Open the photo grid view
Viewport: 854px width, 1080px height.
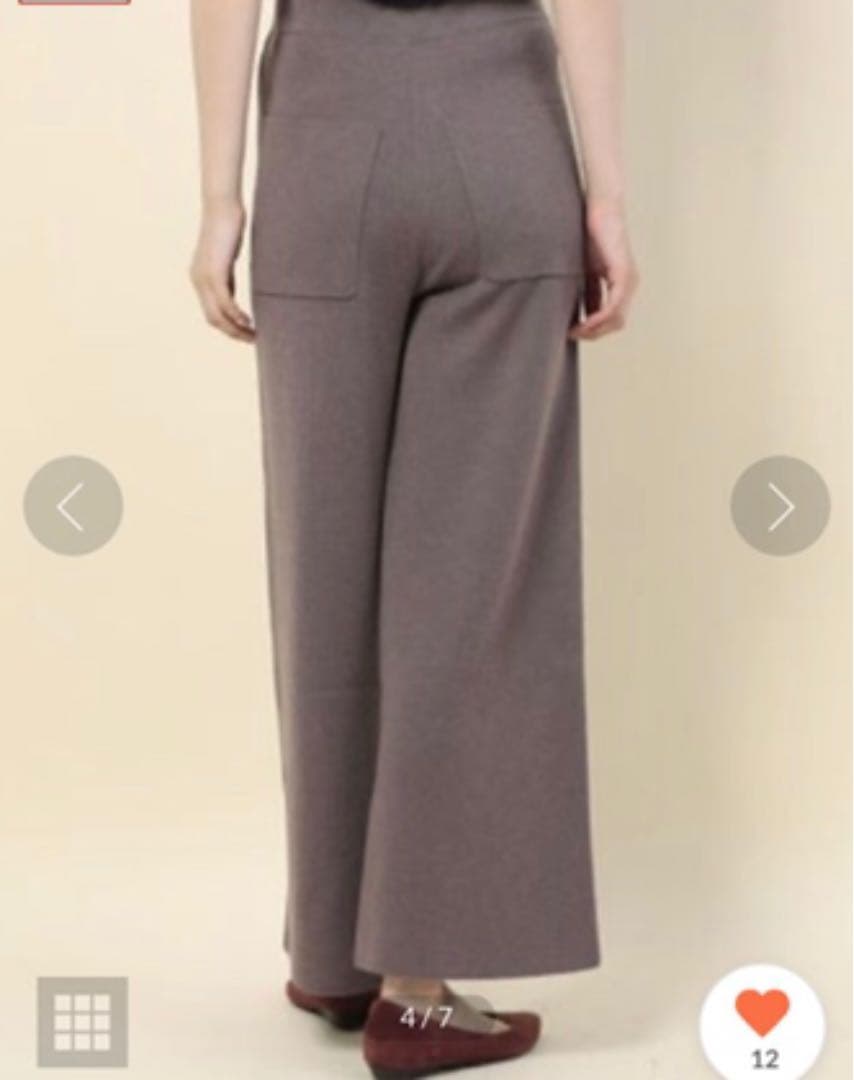pos(82,1021)
